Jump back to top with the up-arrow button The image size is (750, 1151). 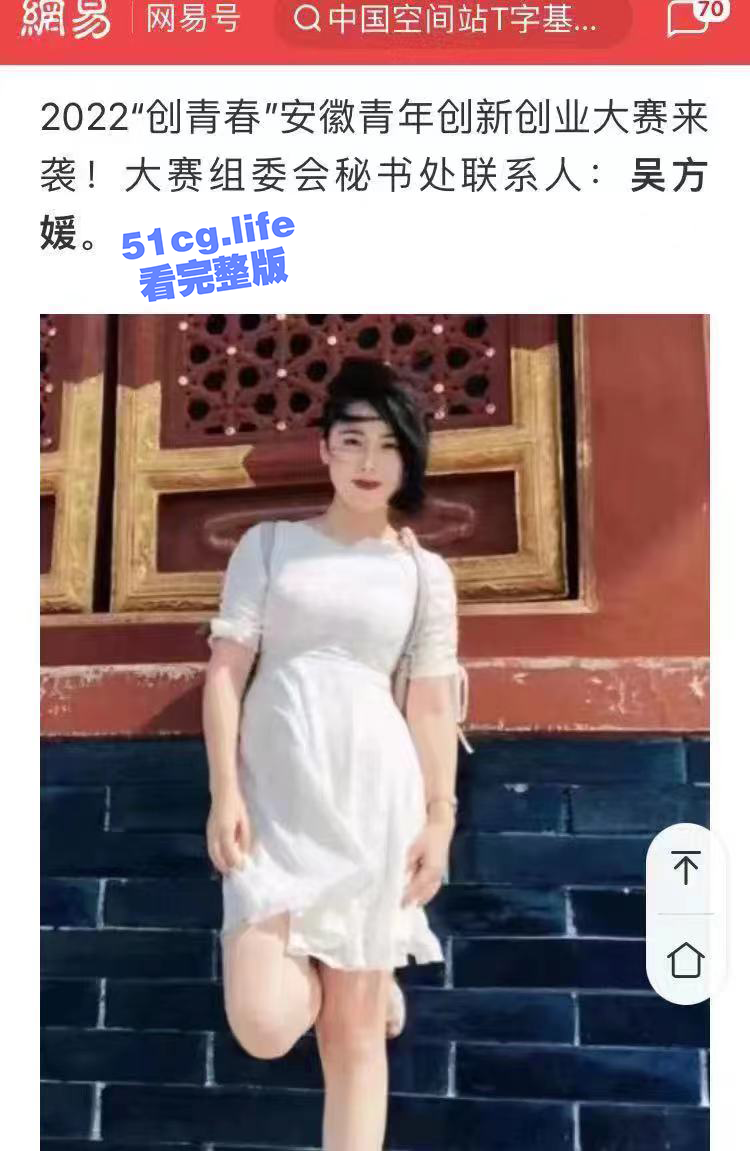pos(686,867)
